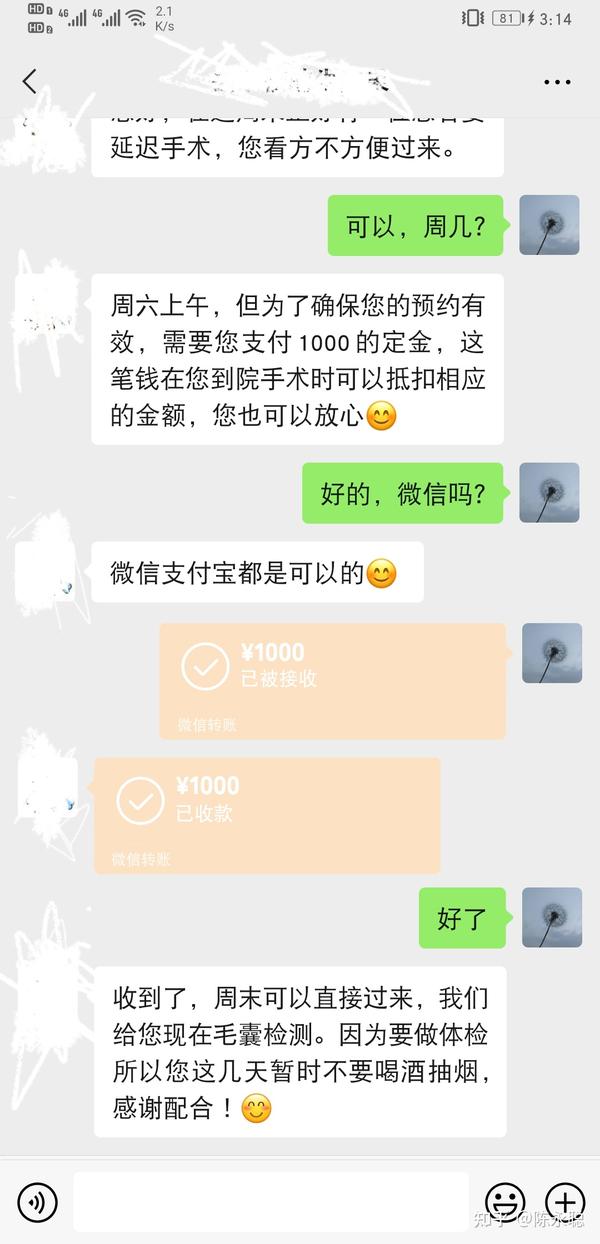This screenshot has width=600, height=1244.
Task: Switch to voice message input
Action: pyautogui.click(x=38, y=1201)
